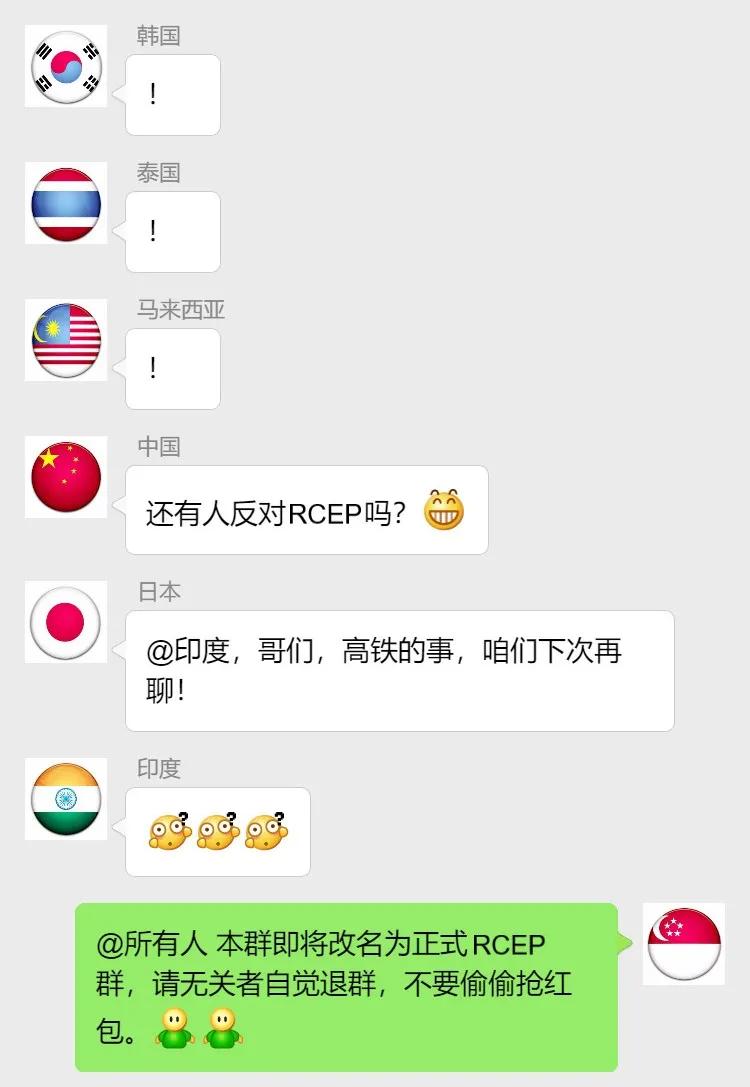Click India's emoji-only message bubble
Screen dimensions: 750x1087
[x=217, y=832]
